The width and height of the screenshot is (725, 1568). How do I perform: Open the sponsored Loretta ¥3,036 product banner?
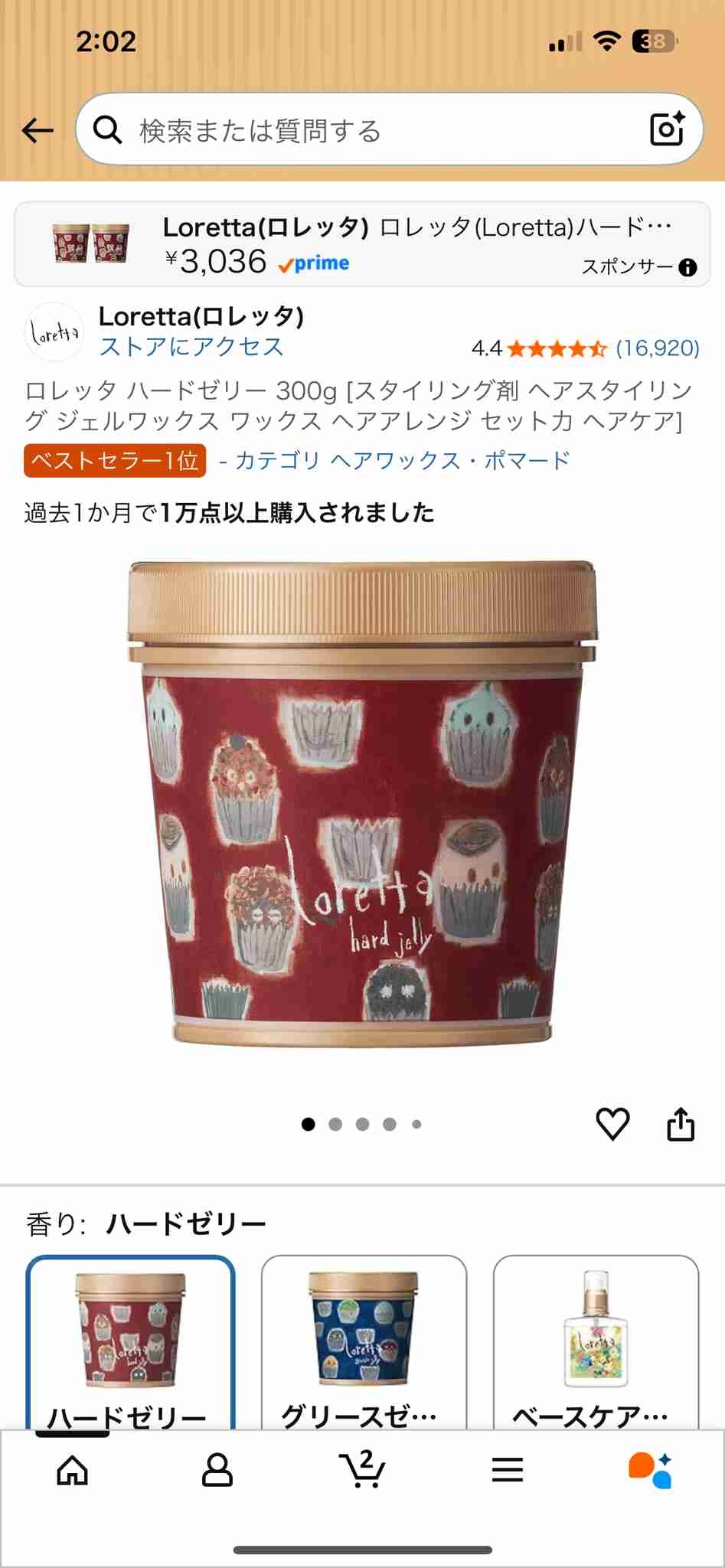click(x=361, y=244)
